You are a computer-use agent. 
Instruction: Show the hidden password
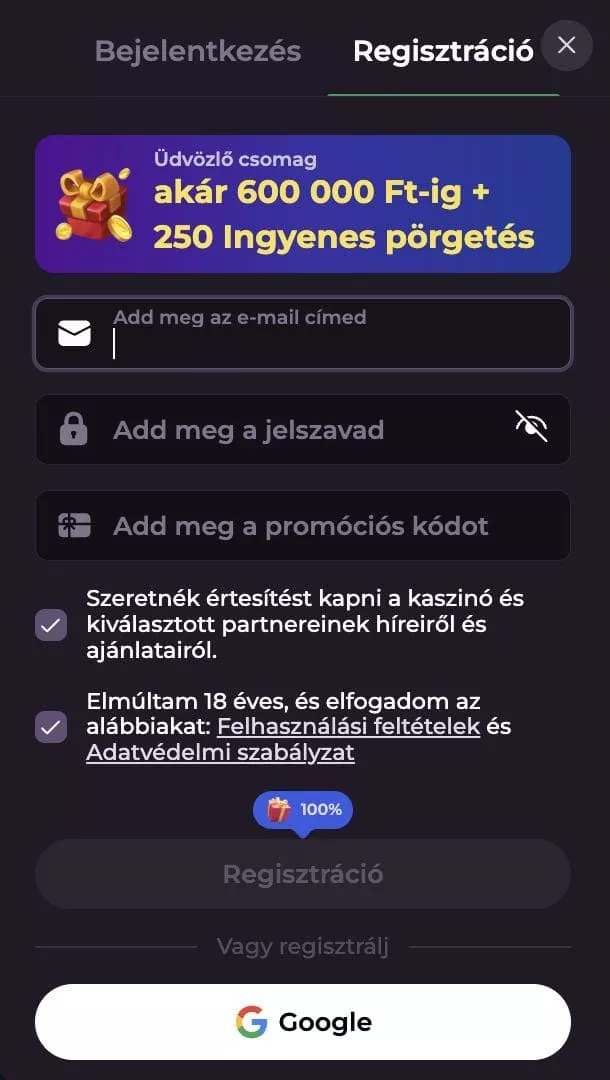(x=531, y=427)
